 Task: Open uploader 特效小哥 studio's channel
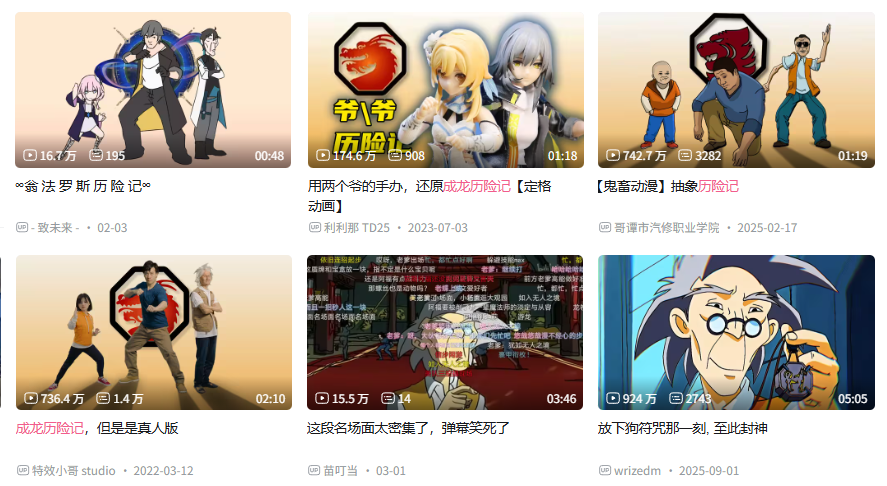[x=74, y=470]
